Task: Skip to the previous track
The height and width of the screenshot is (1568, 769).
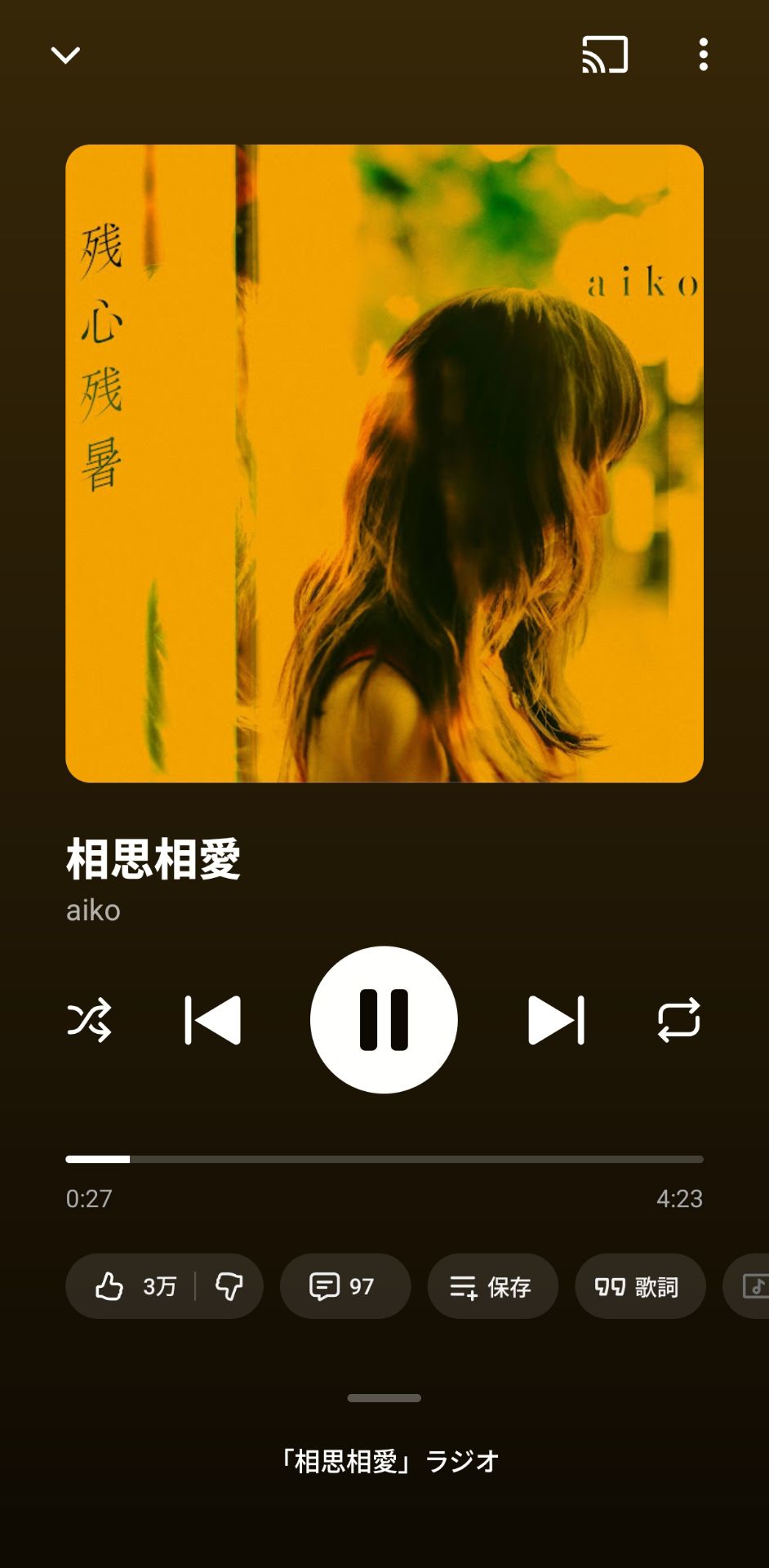Action: pos(214,1019)
